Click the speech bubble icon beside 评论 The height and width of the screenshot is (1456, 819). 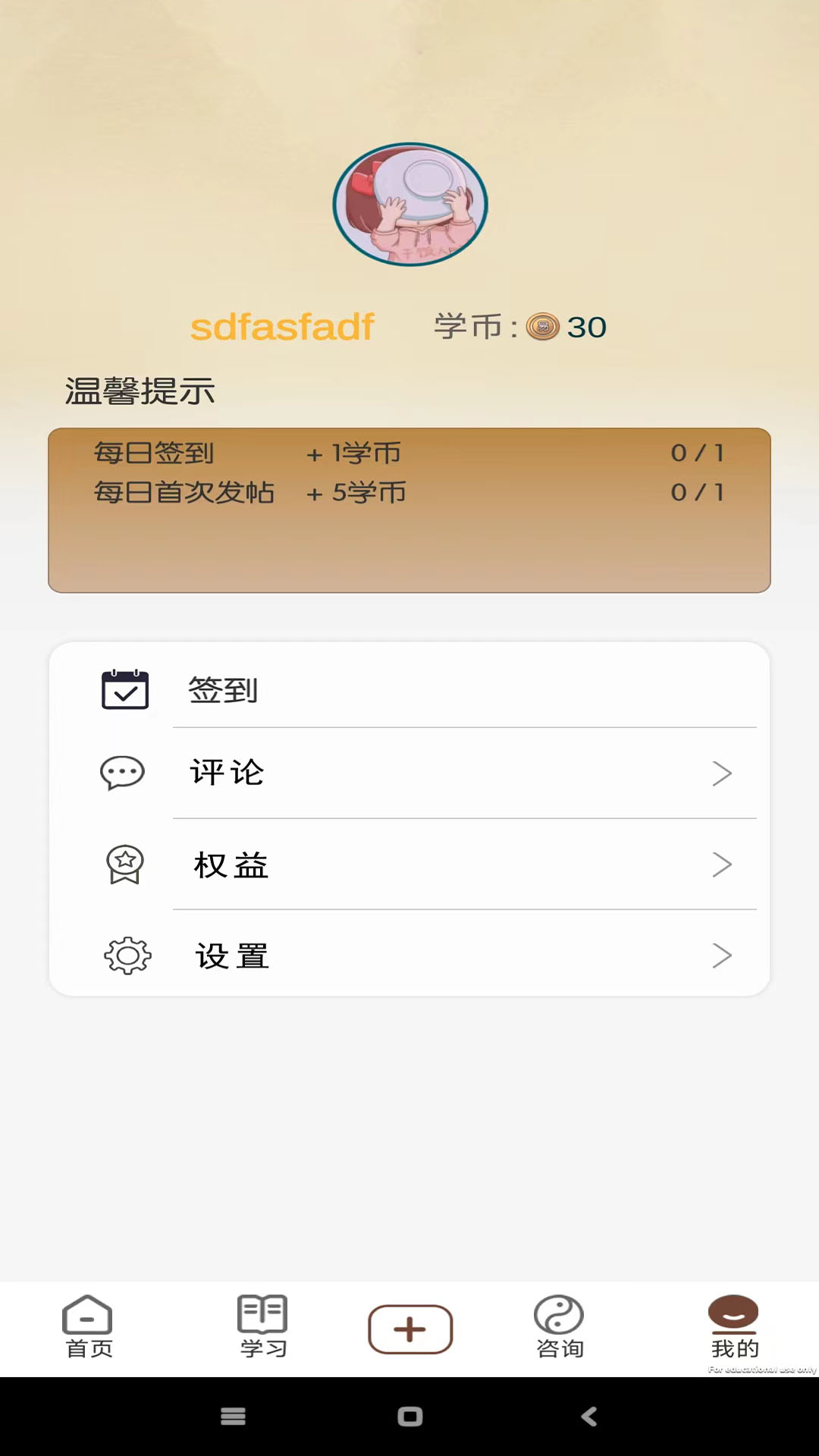coord(121,773)
